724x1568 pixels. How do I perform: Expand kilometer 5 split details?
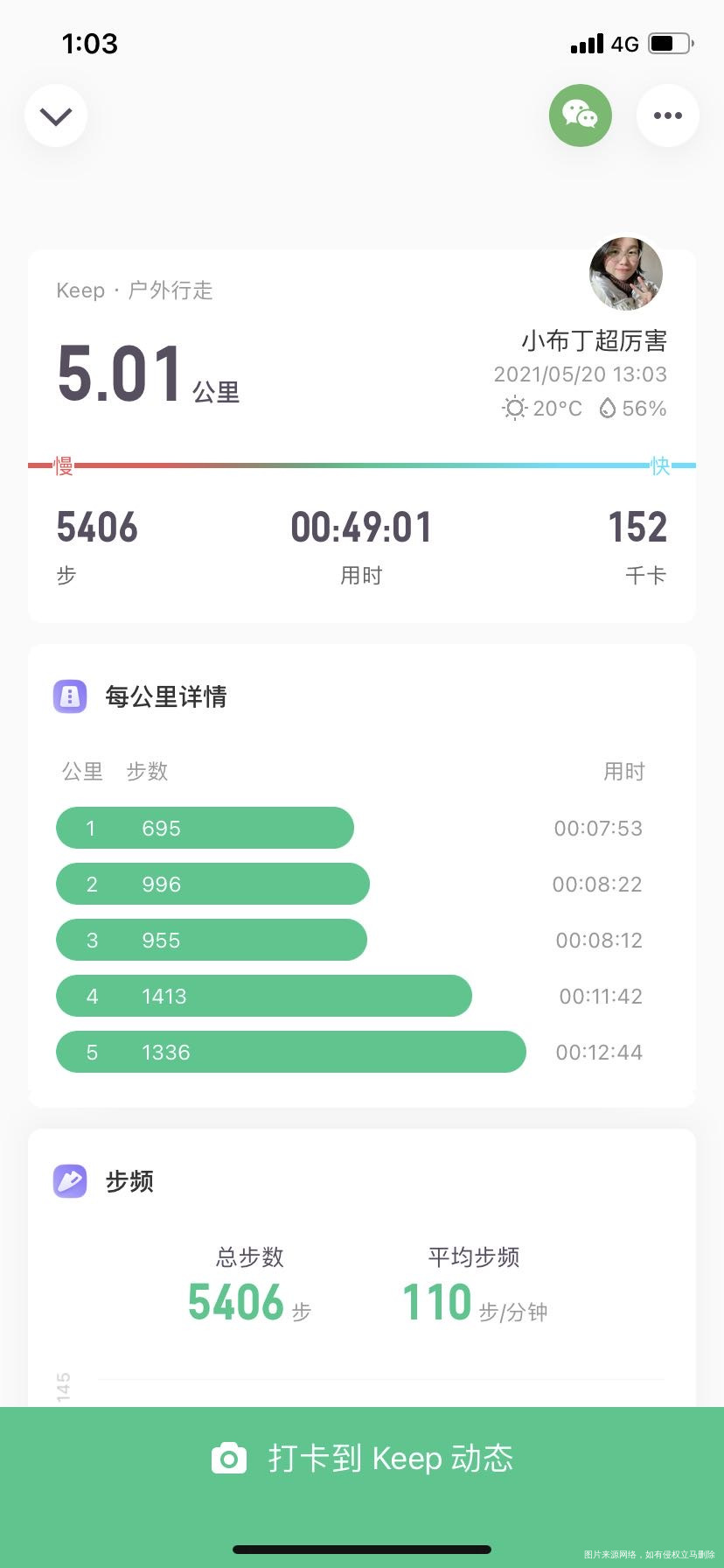coord(291,1052)
